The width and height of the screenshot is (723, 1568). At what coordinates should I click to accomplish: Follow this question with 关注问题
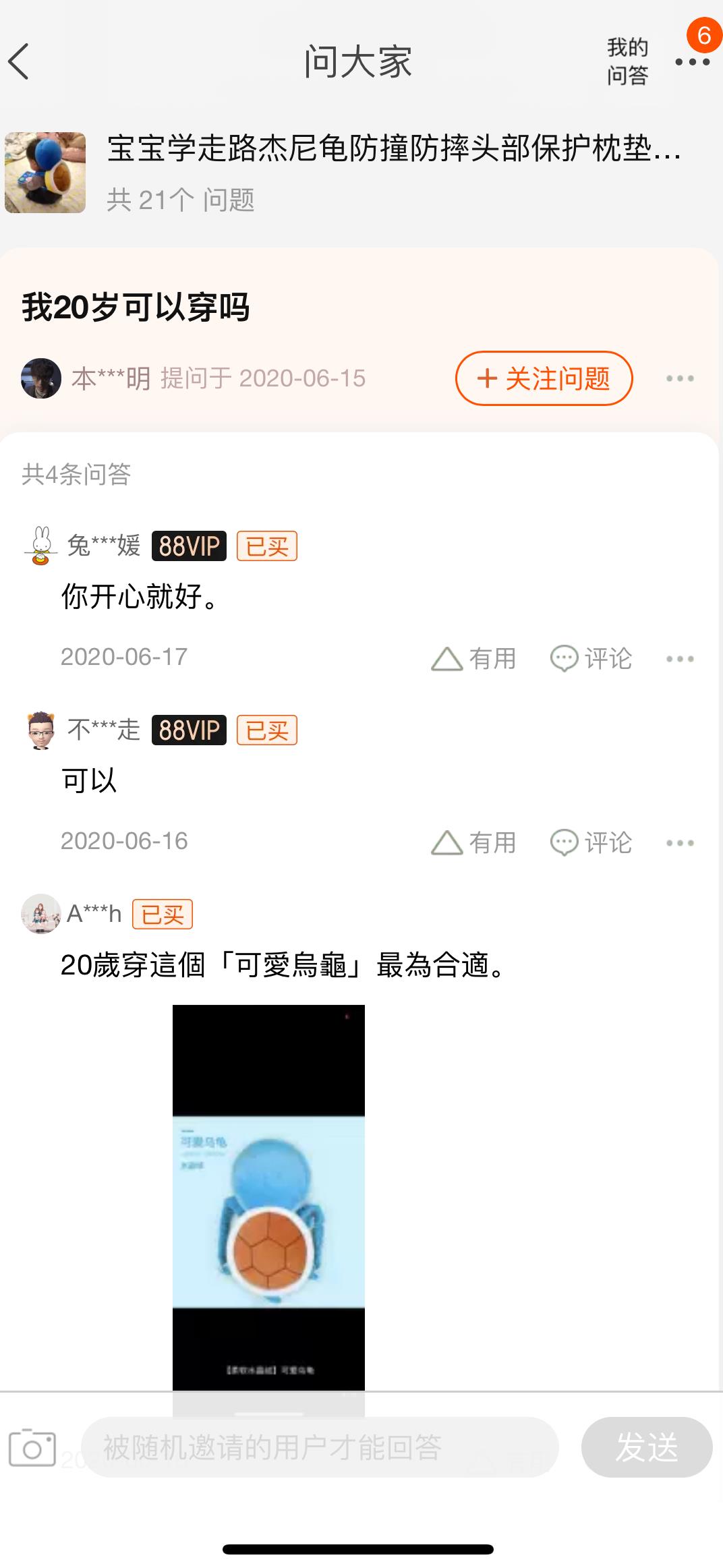coord(544,378)
